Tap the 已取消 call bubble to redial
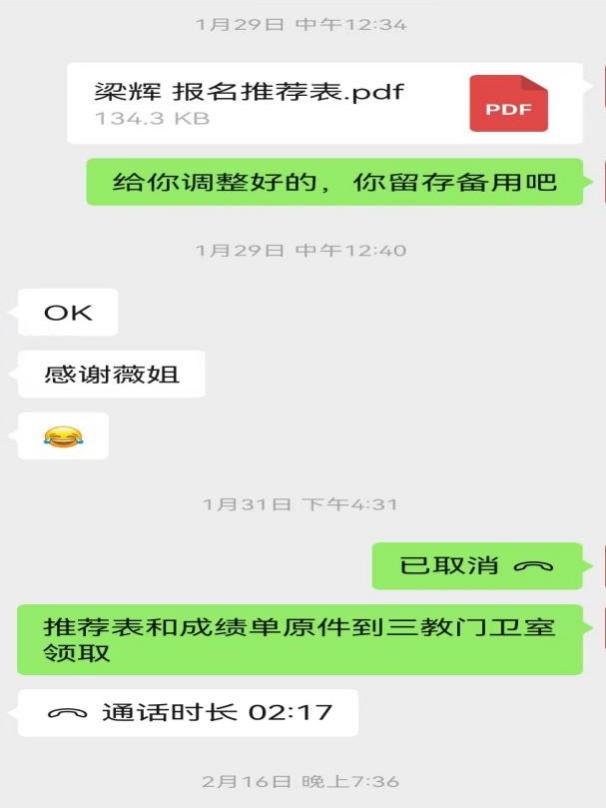 [x=476, y=566]
